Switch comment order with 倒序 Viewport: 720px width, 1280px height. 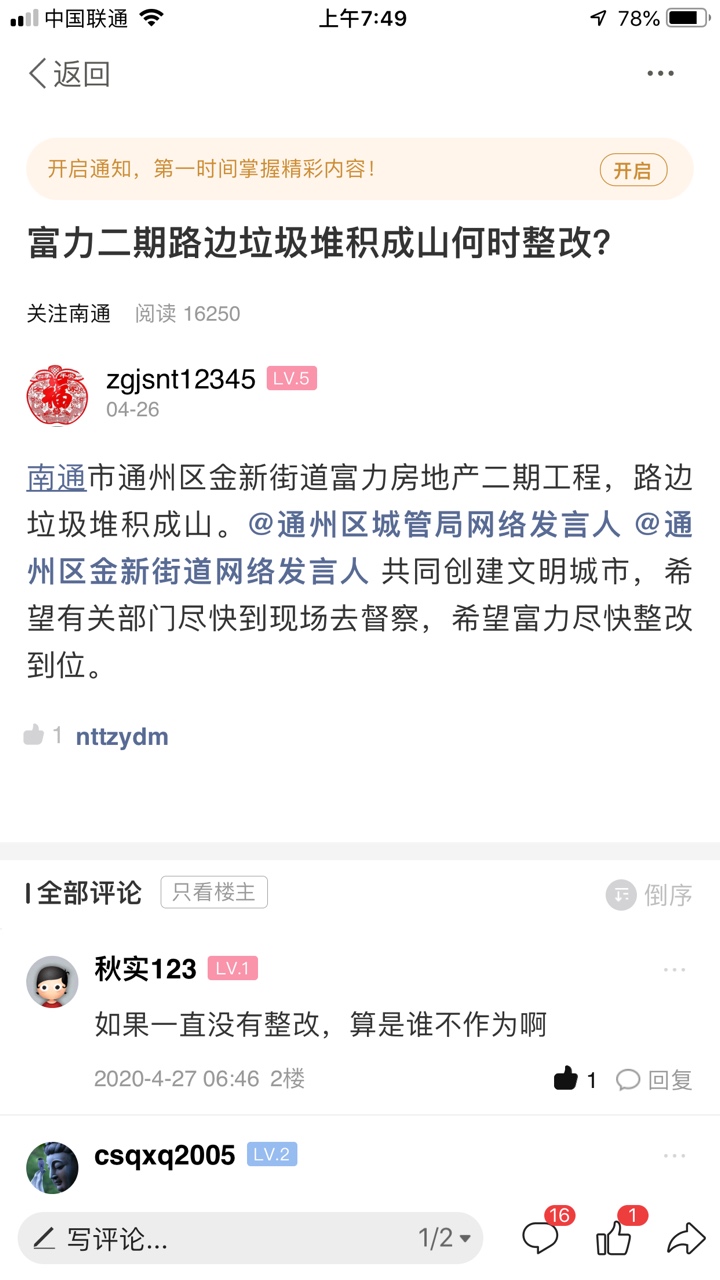click(x=650, y=895)
